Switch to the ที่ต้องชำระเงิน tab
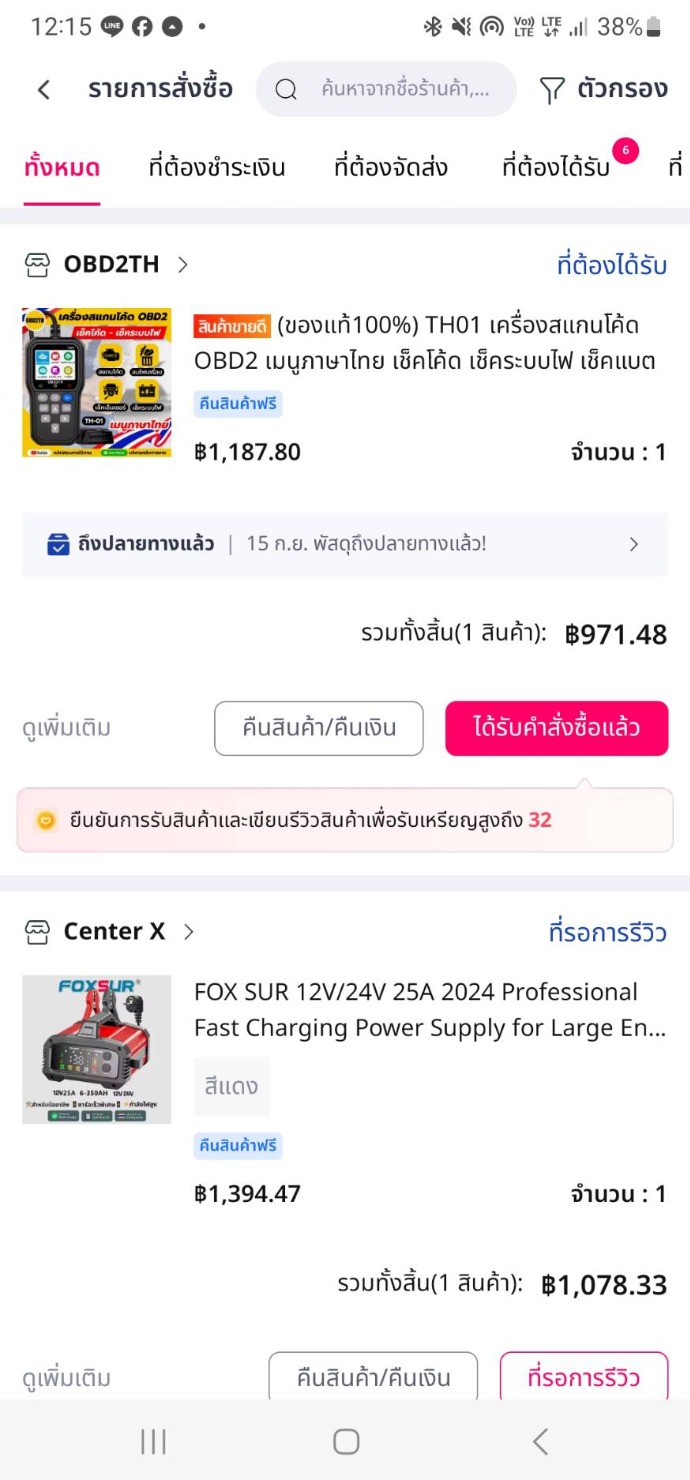The image size is (690, 1480). click(x=217, y=167)
